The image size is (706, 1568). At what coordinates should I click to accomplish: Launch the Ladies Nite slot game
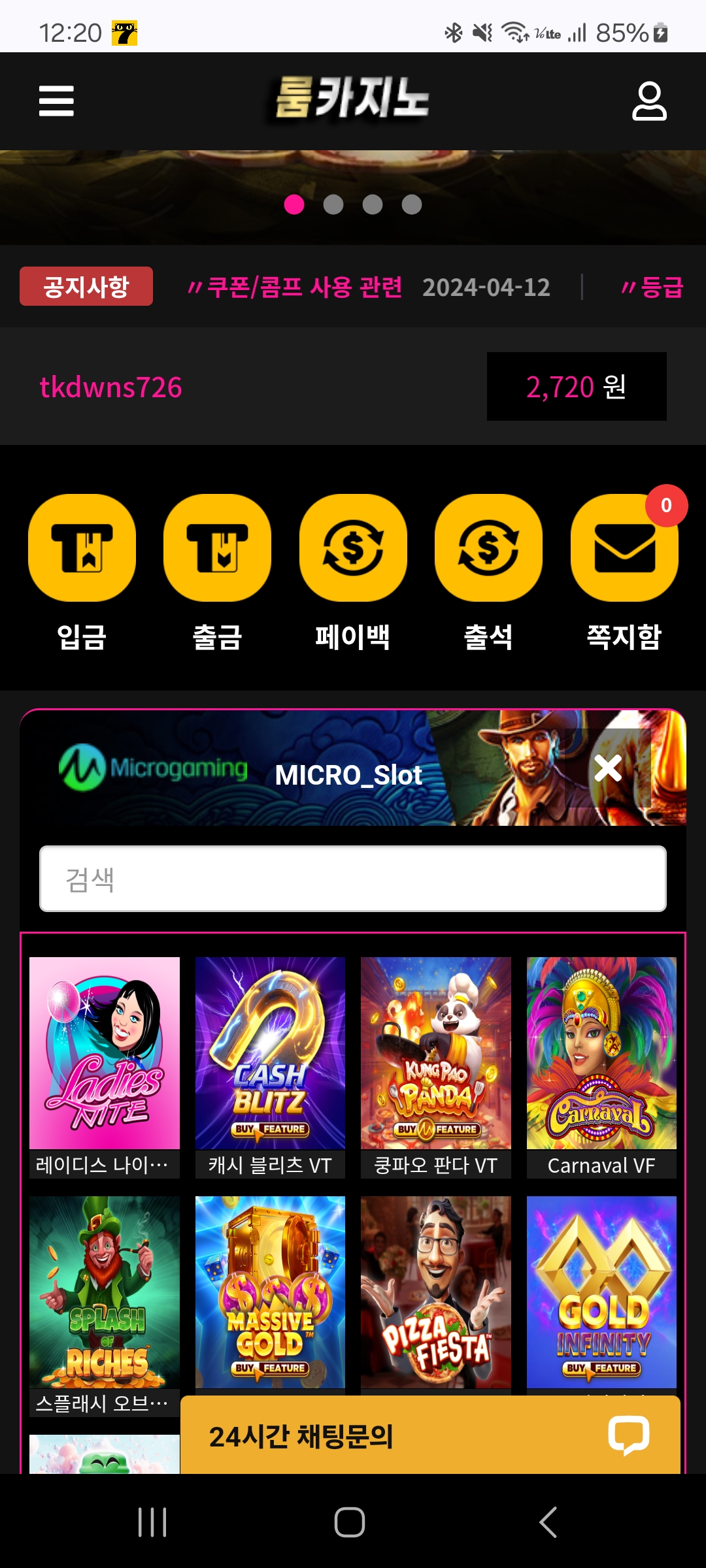click(x=105, y=1053)
